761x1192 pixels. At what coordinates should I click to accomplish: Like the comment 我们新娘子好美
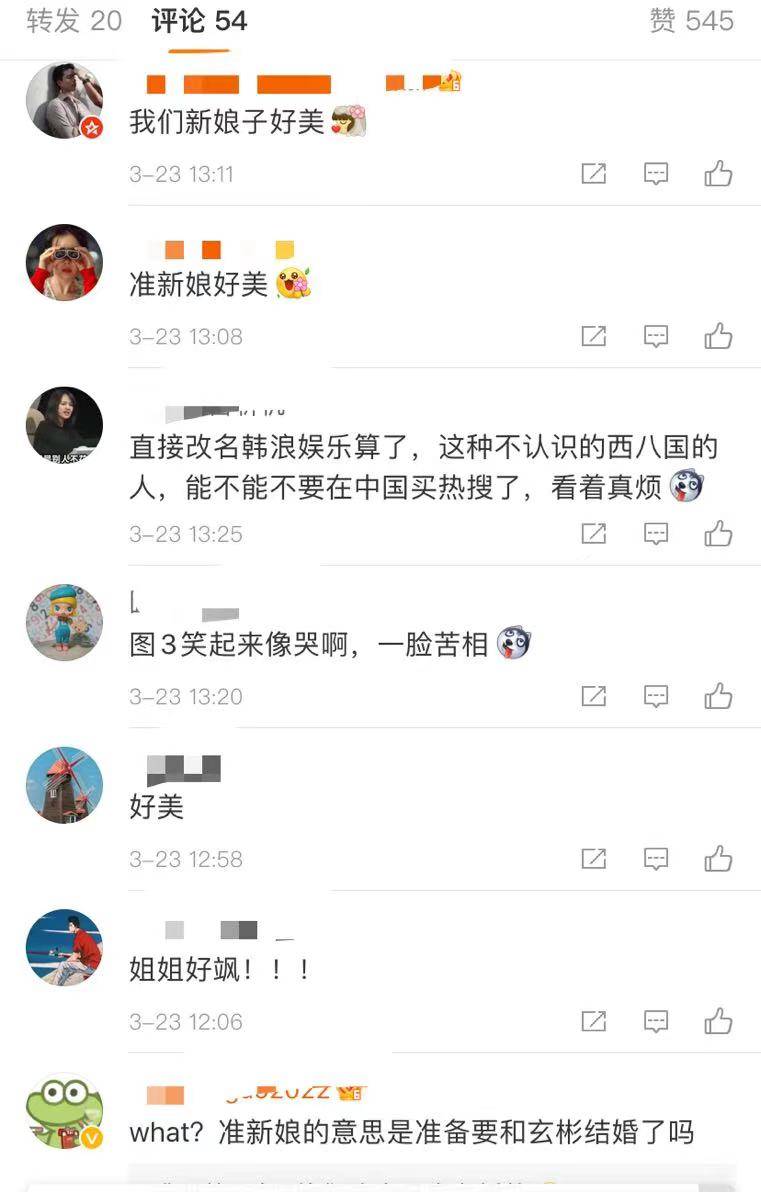(x=718, y=174)
